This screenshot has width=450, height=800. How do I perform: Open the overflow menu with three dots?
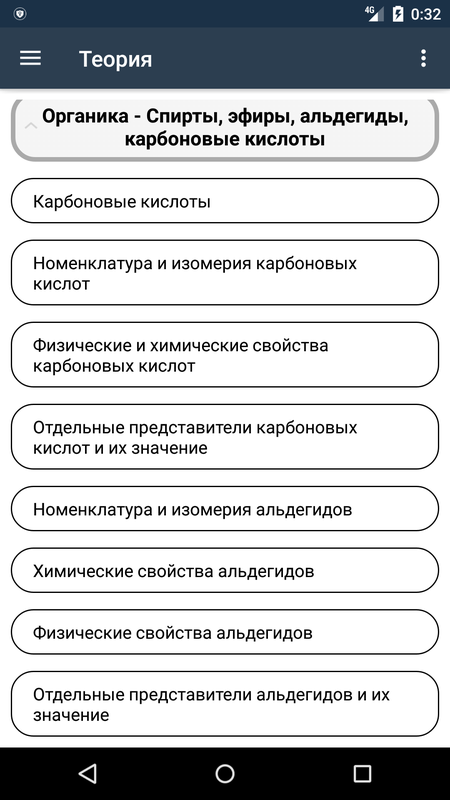tap(423, 59)
